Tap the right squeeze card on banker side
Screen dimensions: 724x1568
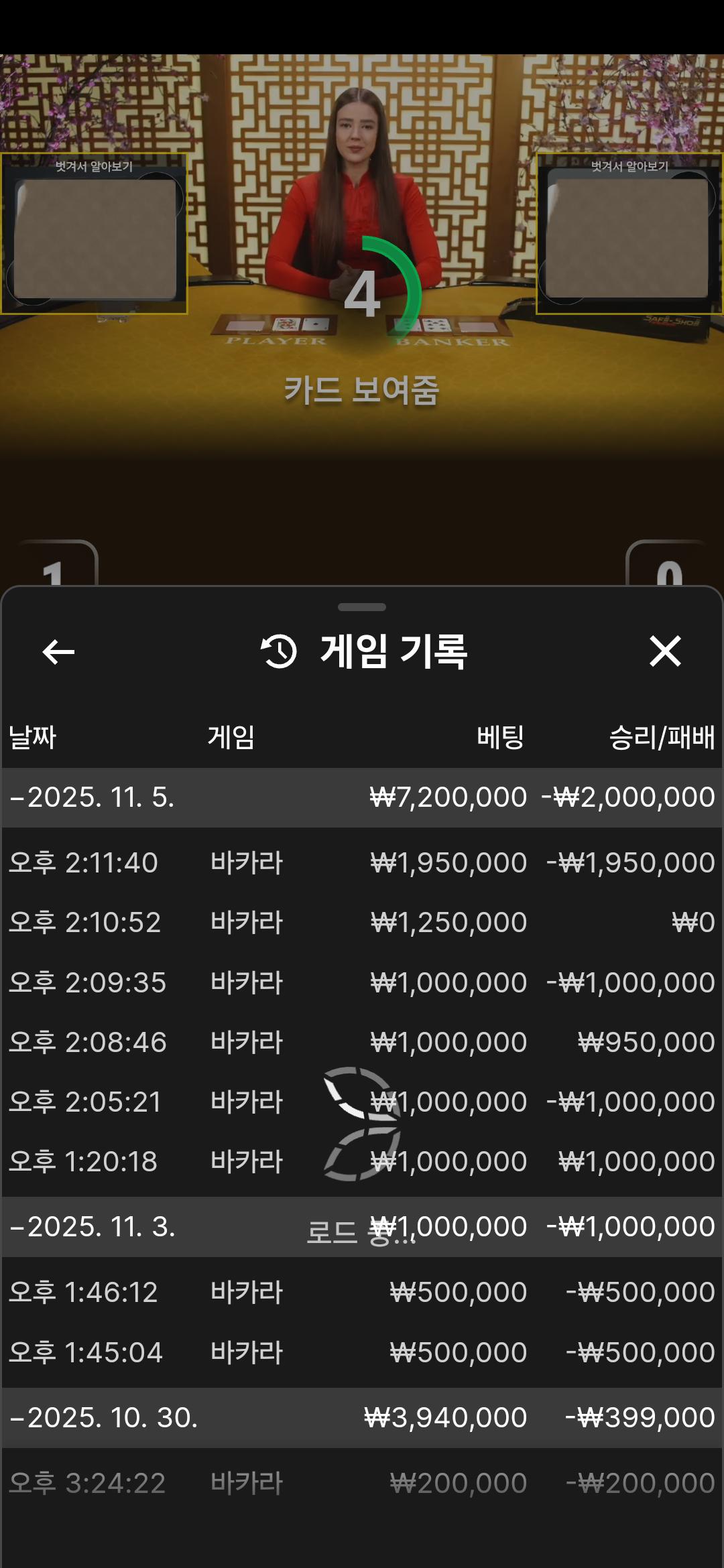point(627,238)
